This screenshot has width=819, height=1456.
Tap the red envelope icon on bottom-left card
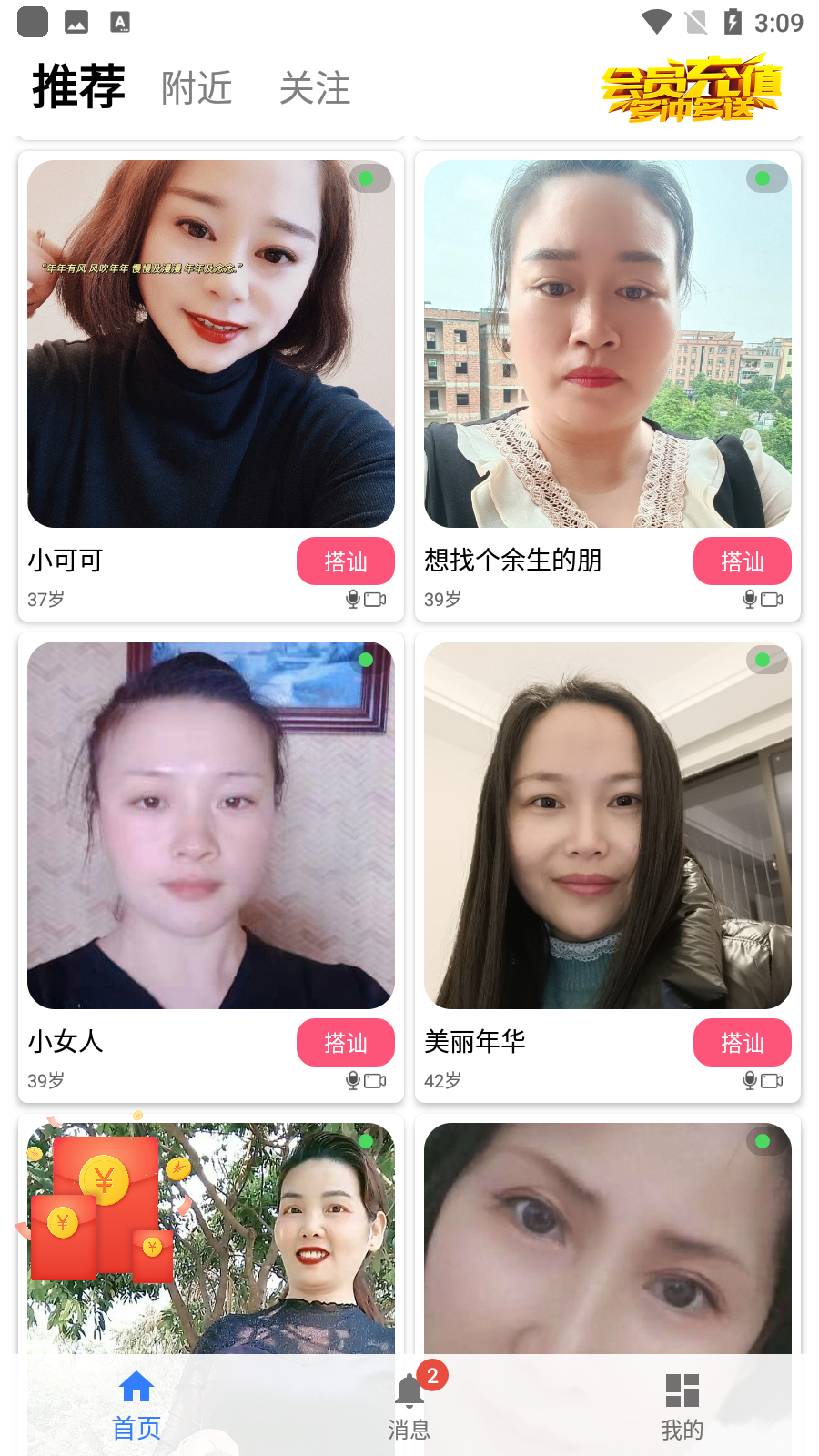click(x=105, y=1201)
